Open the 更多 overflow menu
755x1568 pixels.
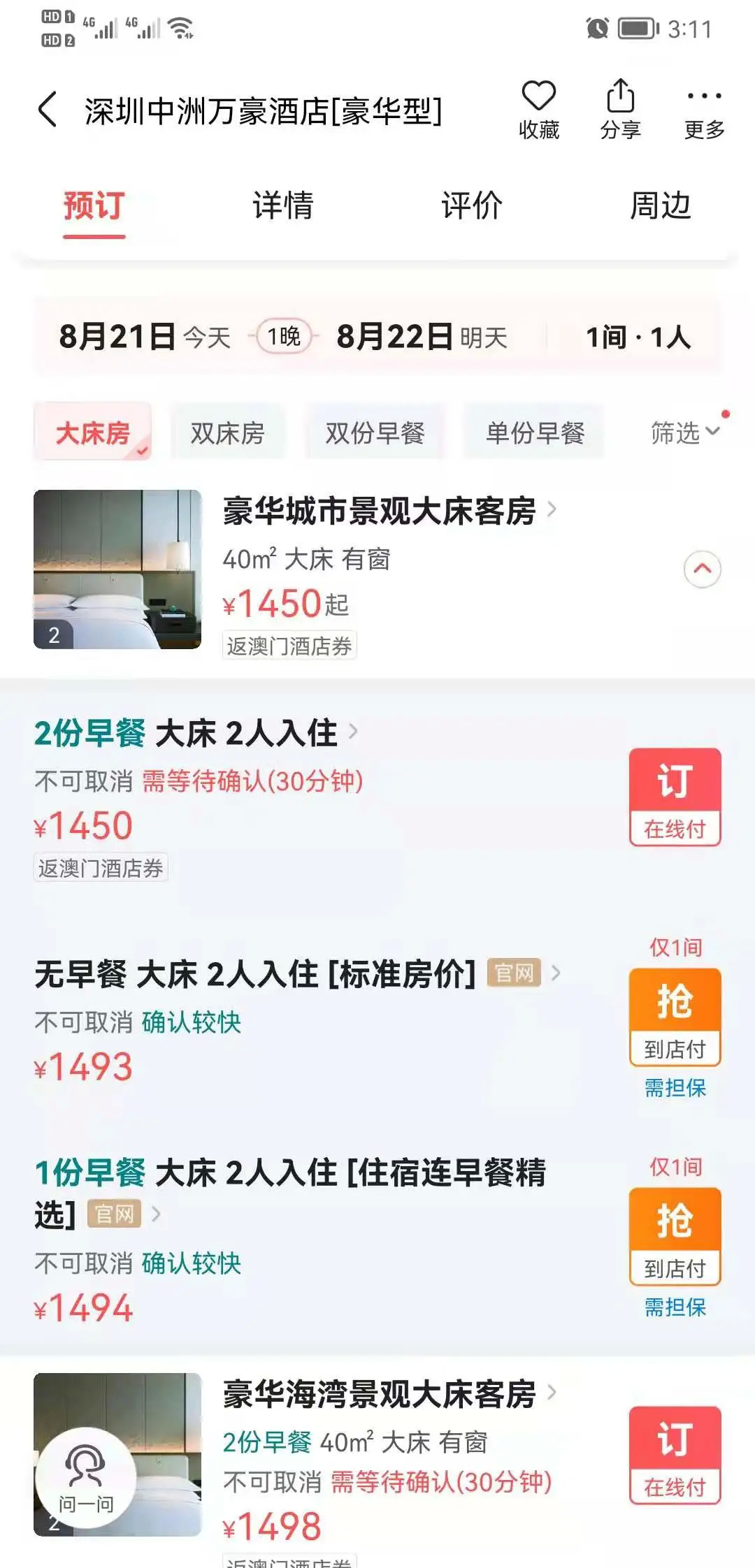click(x=703, y=110)
